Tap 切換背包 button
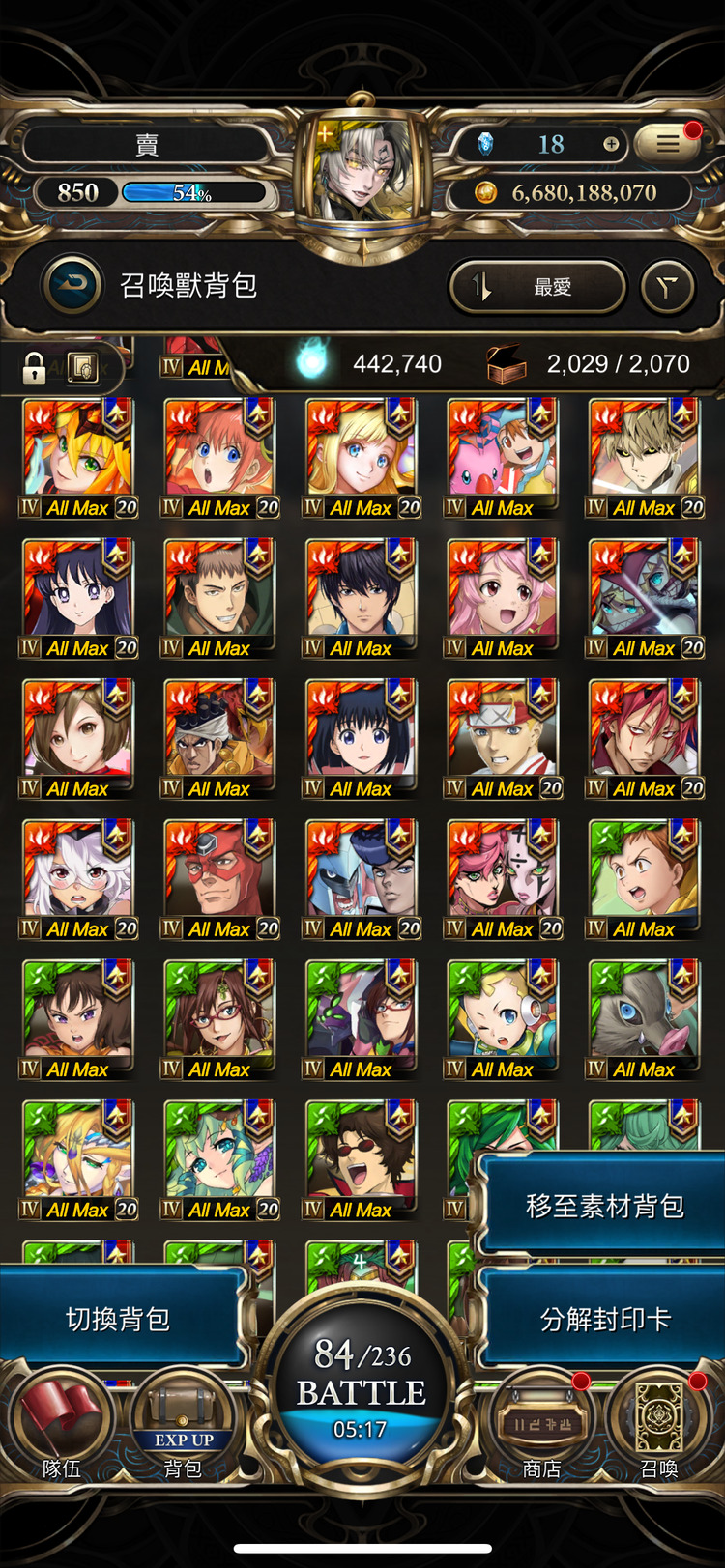This screenshot has width=725, height=1568. (118, 1319)
